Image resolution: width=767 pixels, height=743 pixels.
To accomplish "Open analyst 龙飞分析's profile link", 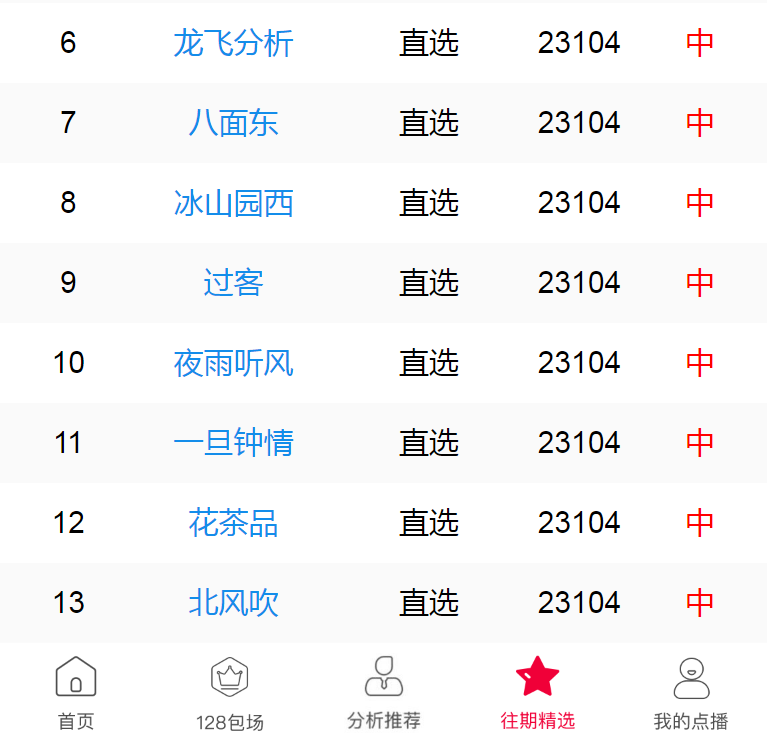I will [x=233, y=43].
